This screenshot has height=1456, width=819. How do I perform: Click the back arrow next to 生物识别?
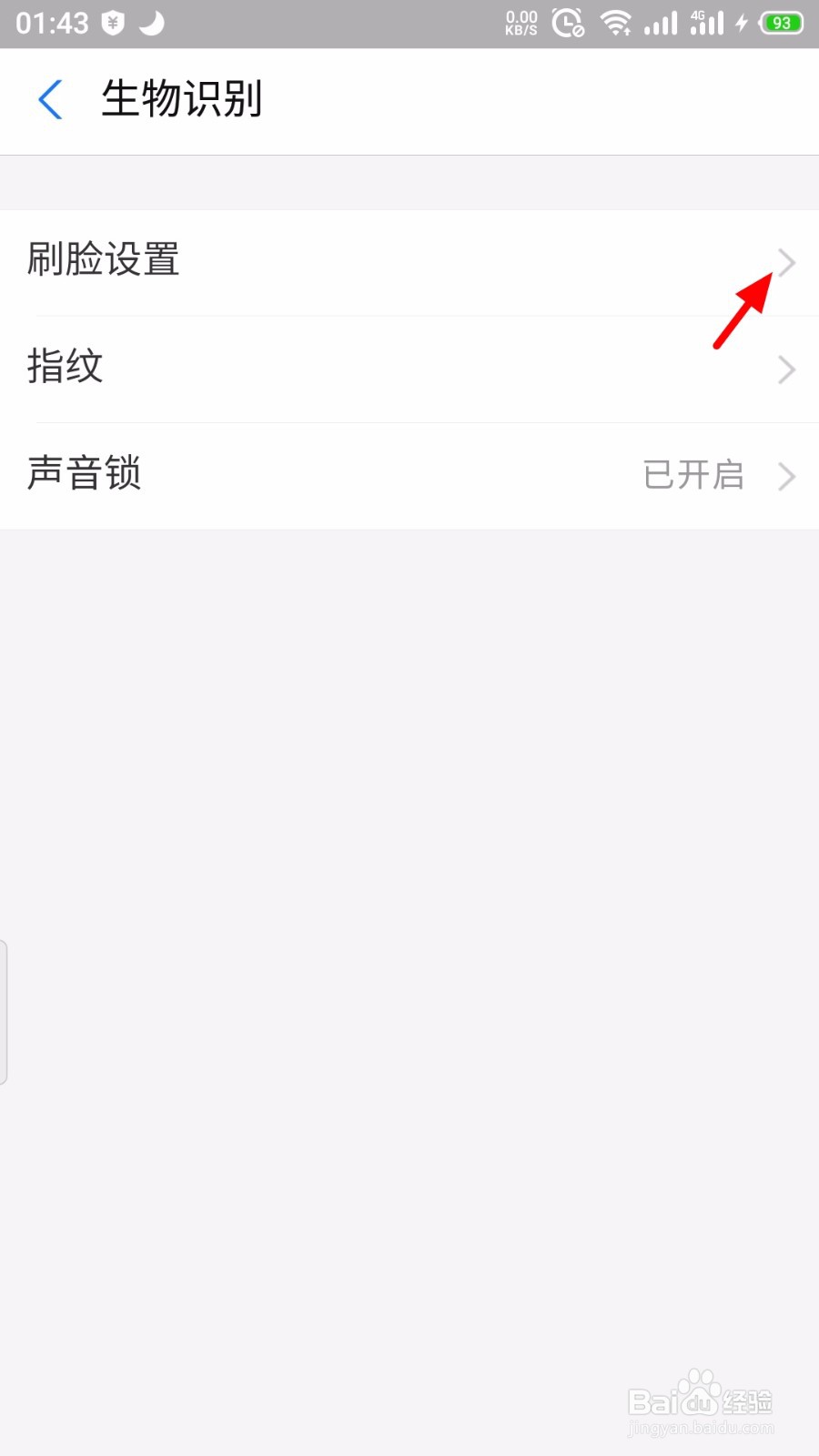point(50,100)
